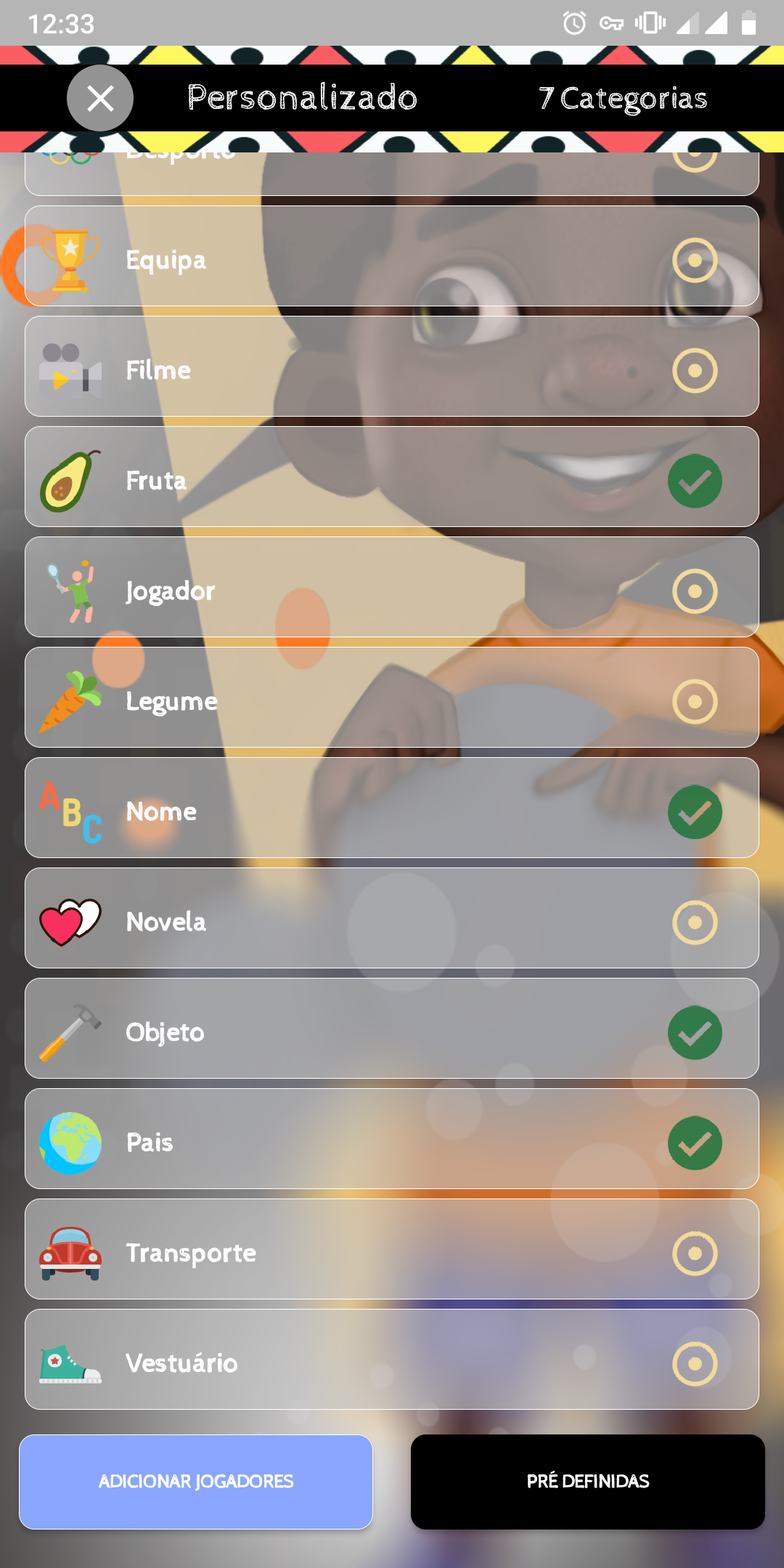Uncheck the Objeto category

click(694, 1032)
